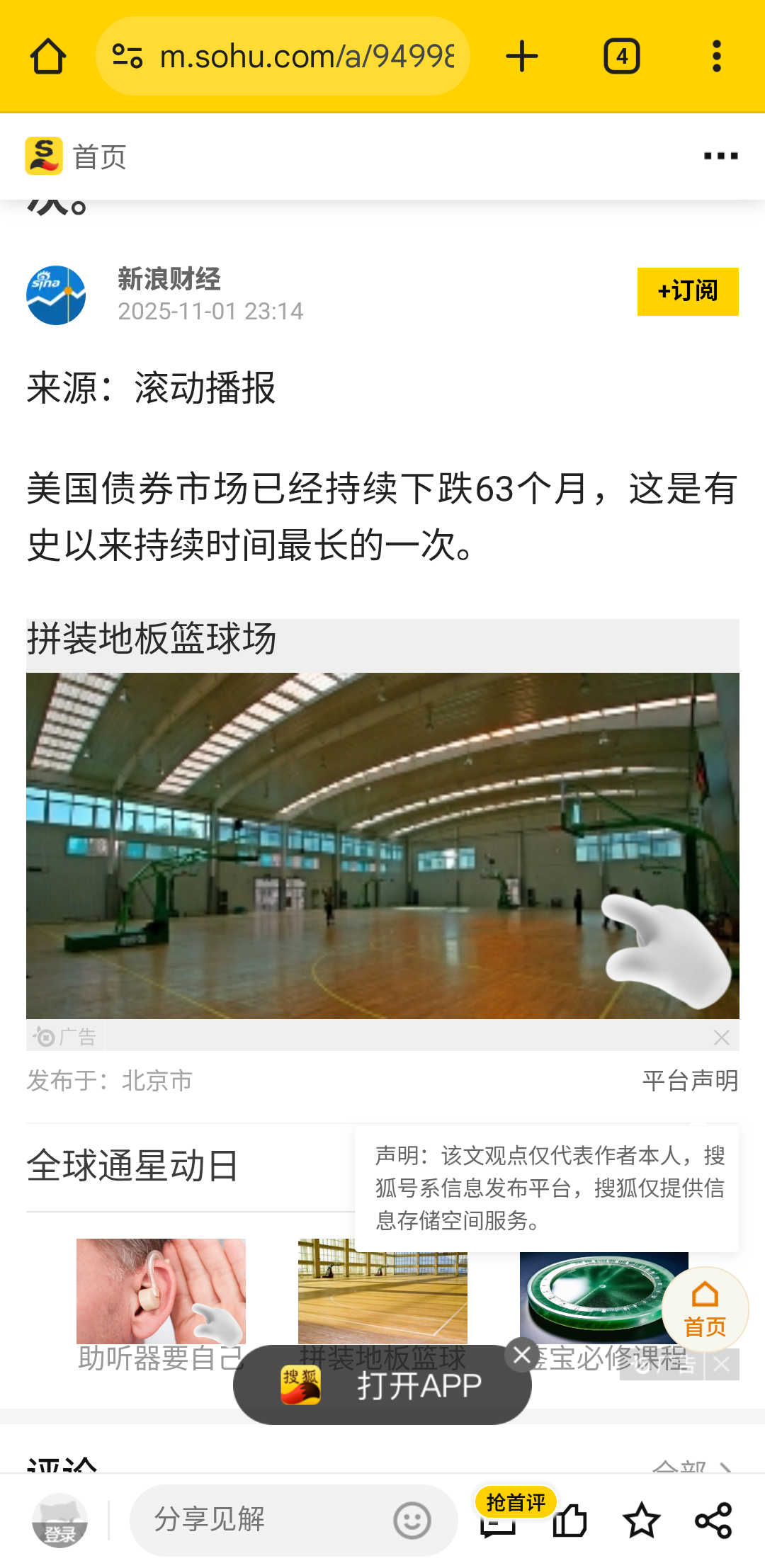Tap the m.sohu.com address bar
Screen dimensions: 765x1568
pyautogui.click(x=283, y=56)
